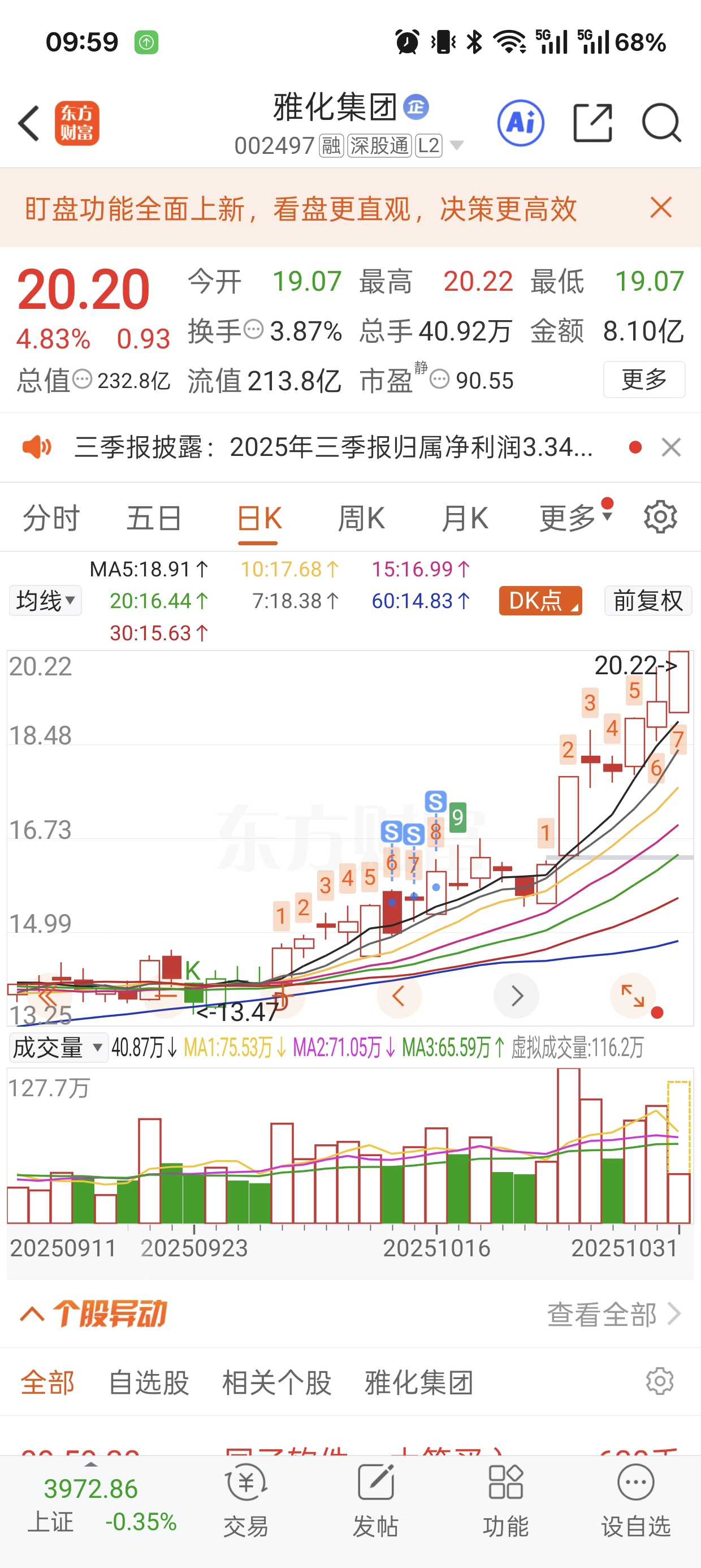View all 个股异动 via 查看全部

613,1314
